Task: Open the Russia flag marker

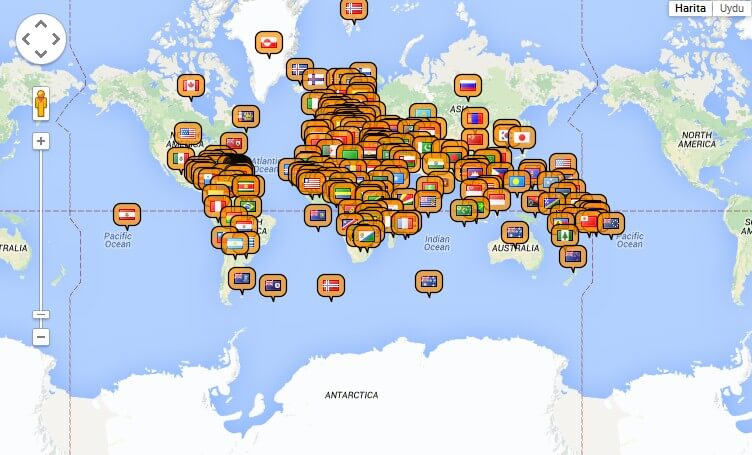Action: (467, 84)
